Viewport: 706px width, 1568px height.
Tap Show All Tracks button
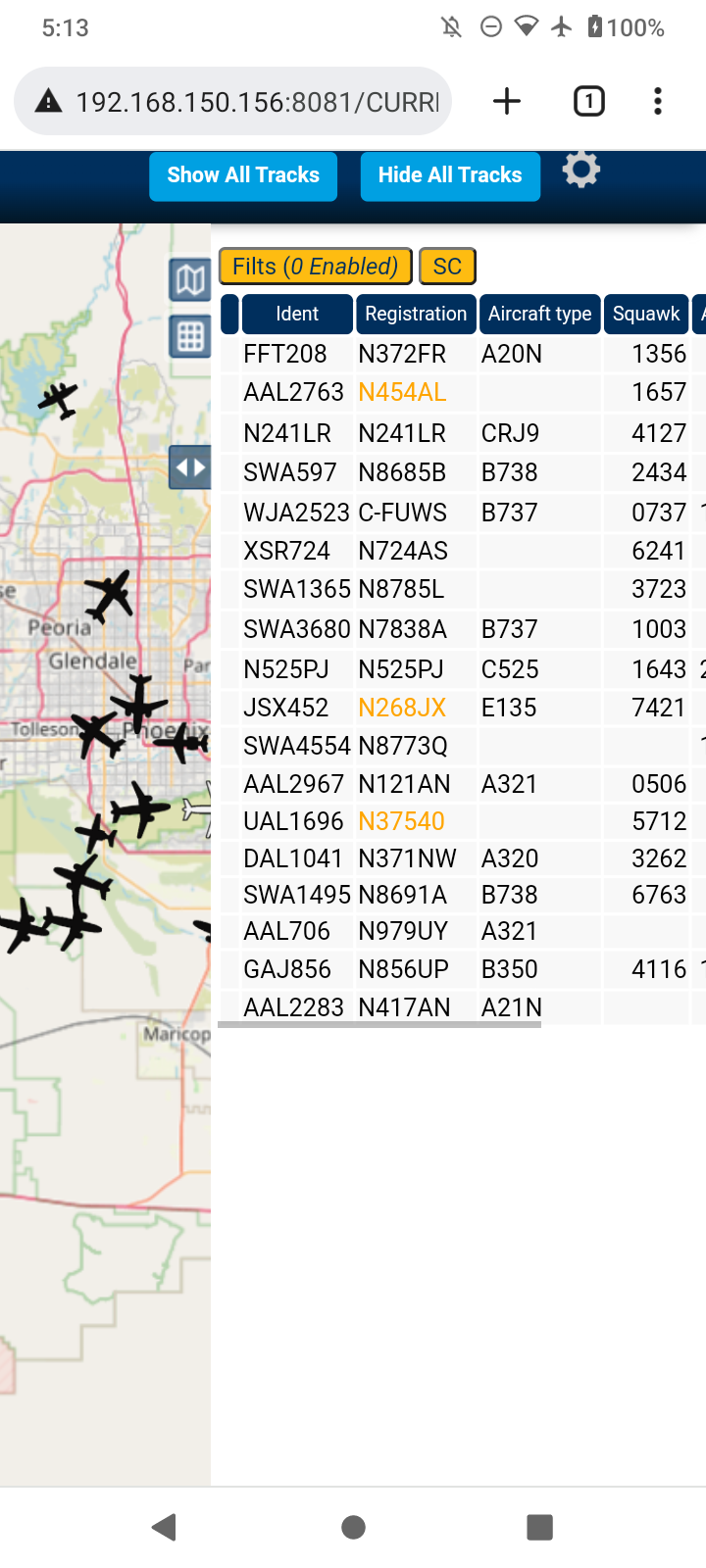coord(243,175)
